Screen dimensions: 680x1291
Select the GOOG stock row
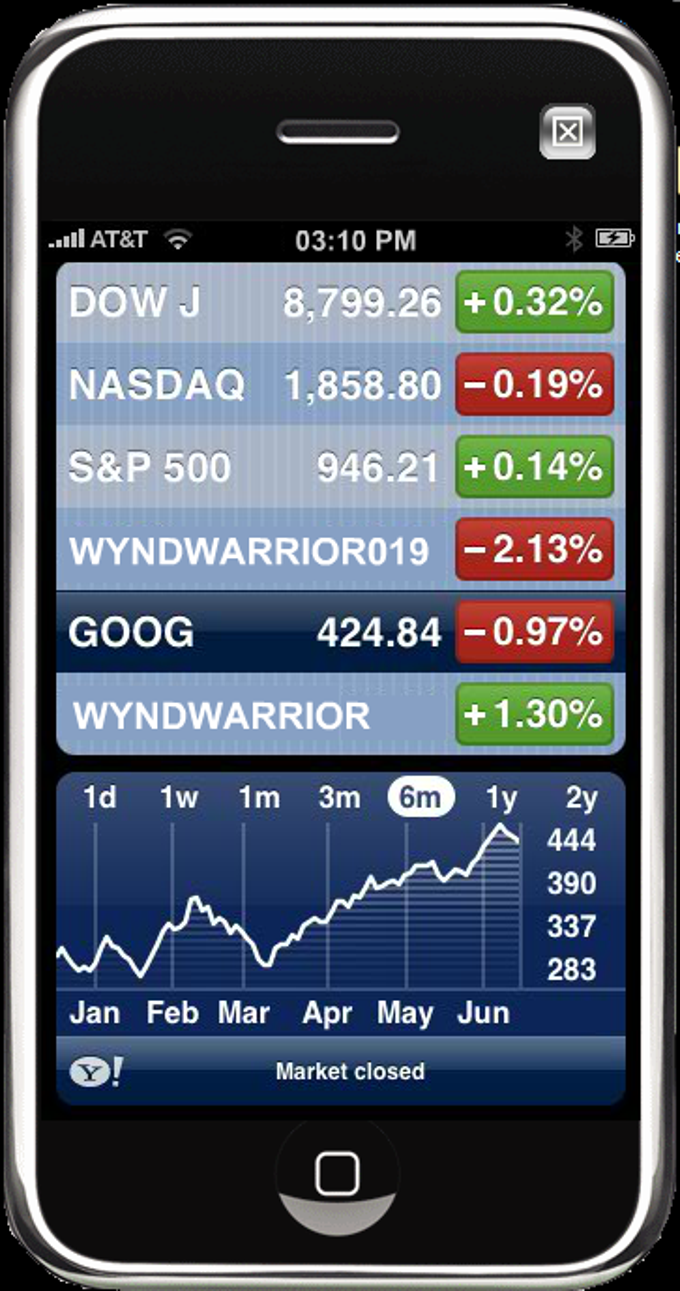pyautogui.click(x=255, y=632)
